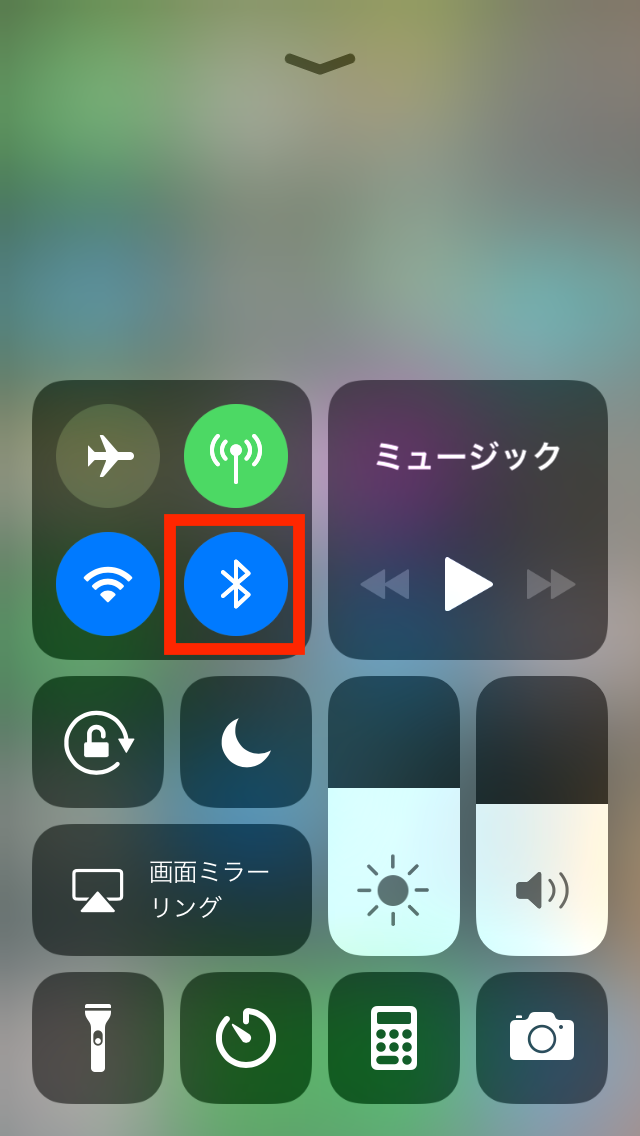Viewport: 640px width, 1136px height.
Task: Play music in the ミュージック widget
Action: click(x=468, y=584)
